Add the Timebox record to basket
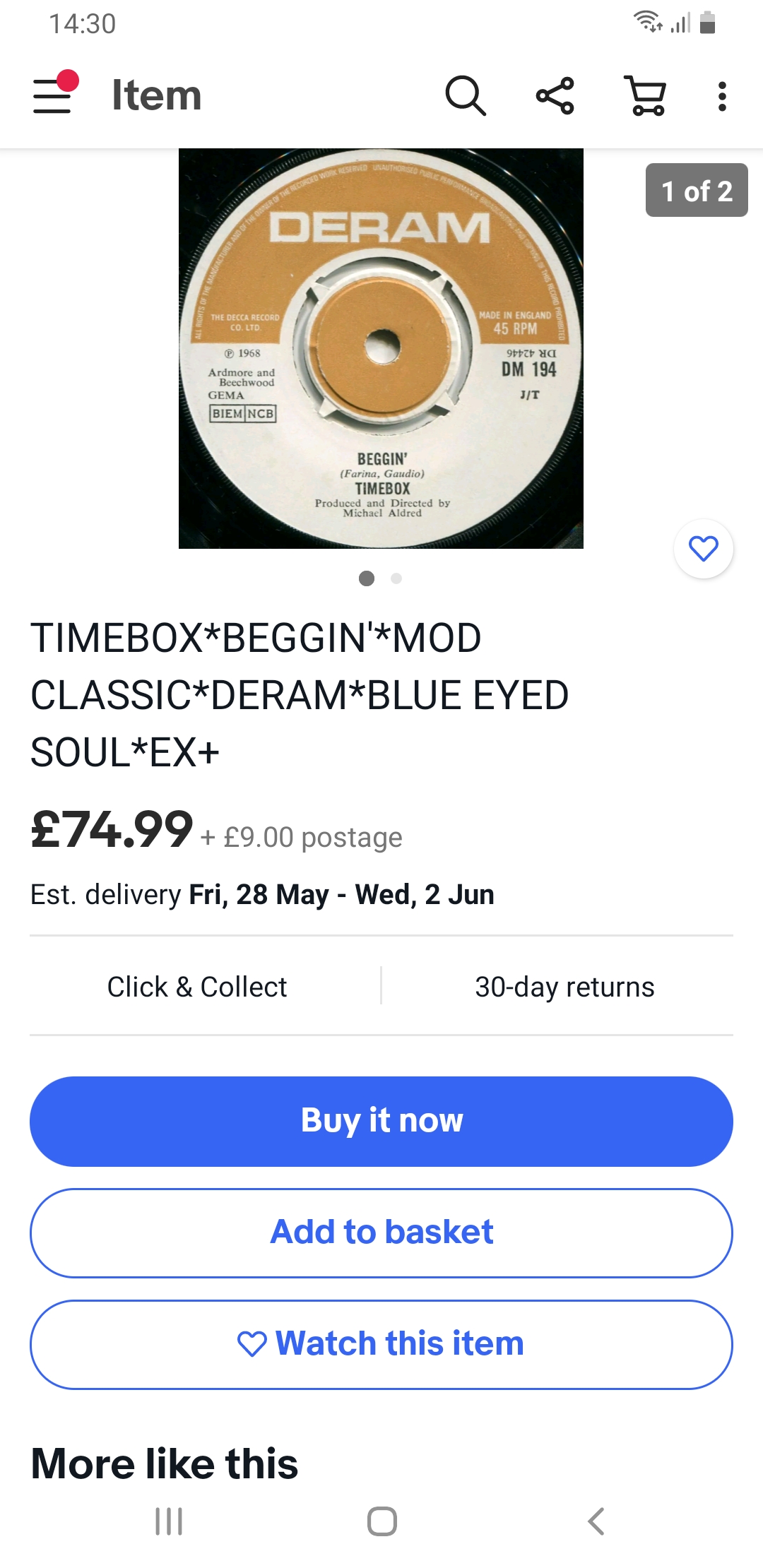 (381, 1233)
